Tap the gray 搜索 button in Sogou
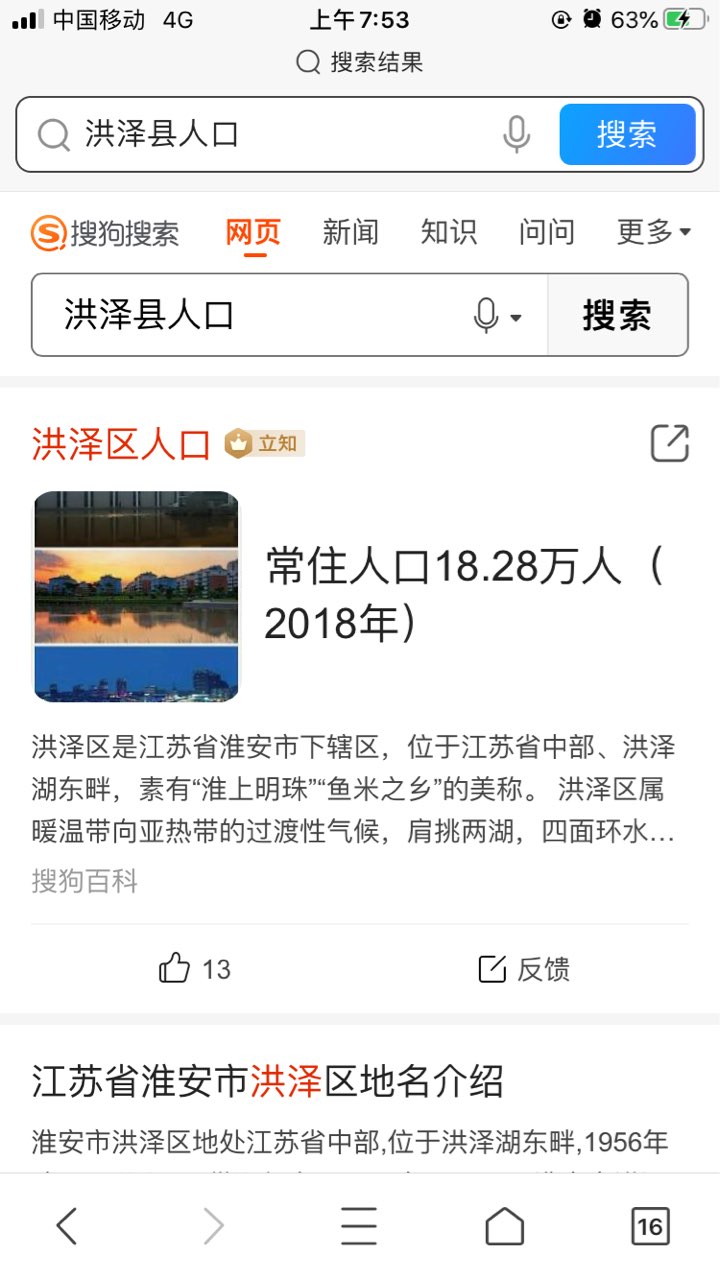This screenshot has width=720, height=1280. pyautogui.click(x=617, y=315)
